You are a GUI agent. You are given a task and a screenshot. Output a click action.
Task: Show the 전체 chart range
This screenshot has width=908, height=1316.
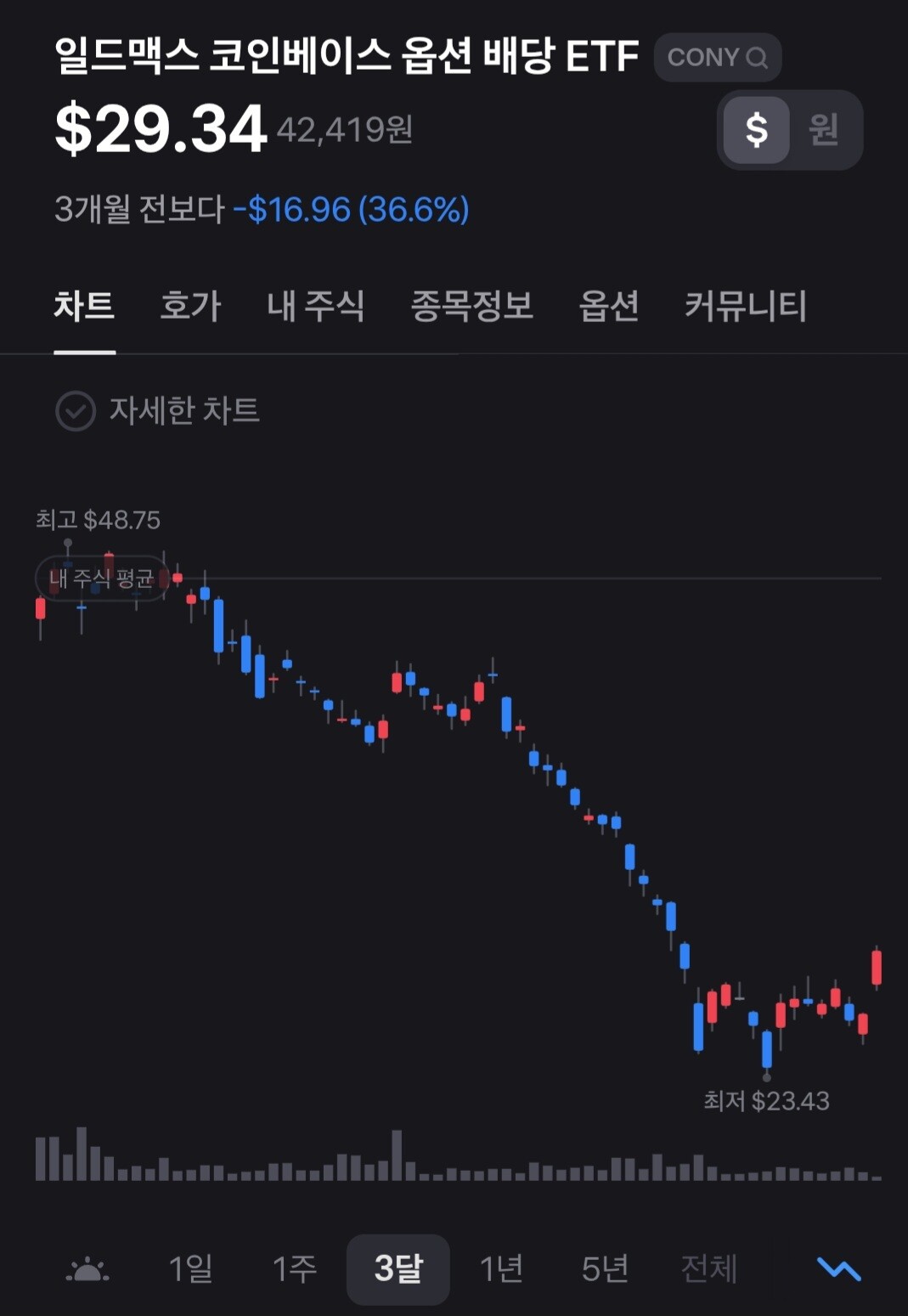pos(708,1269)
